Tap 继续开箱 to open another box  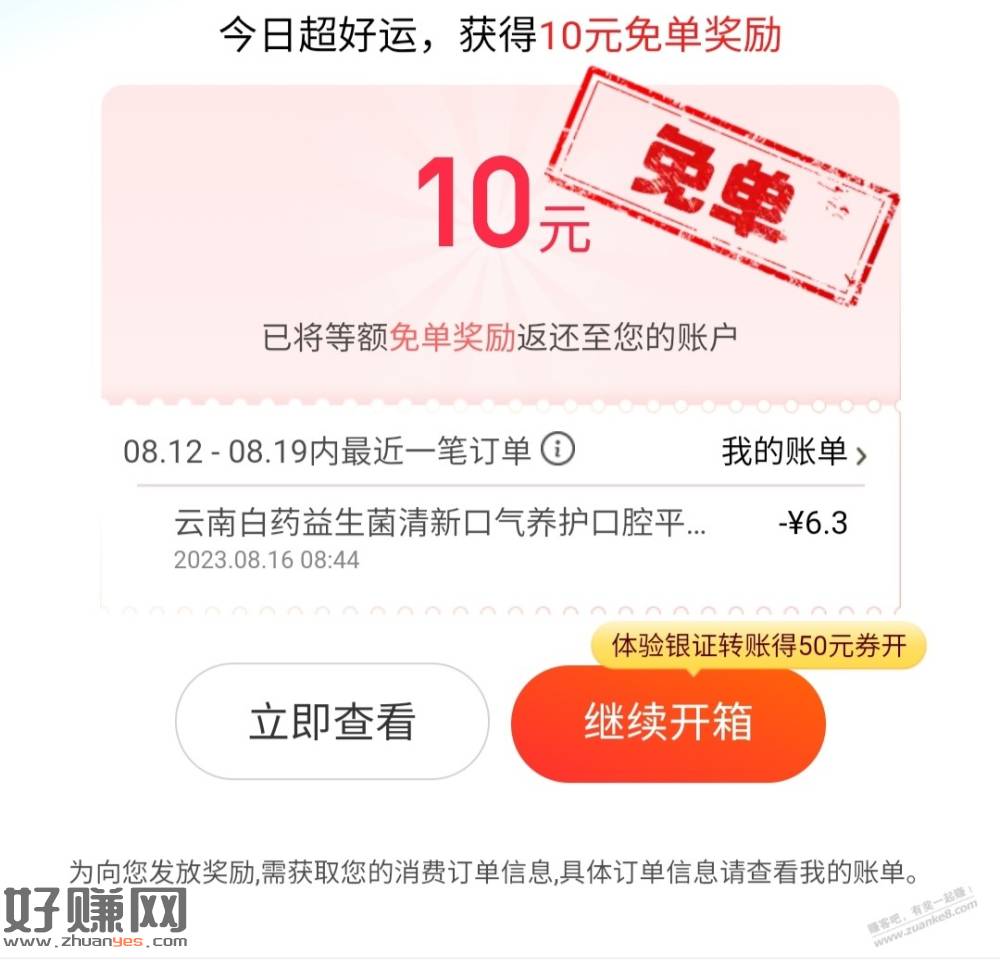click(x=667, y=723)
